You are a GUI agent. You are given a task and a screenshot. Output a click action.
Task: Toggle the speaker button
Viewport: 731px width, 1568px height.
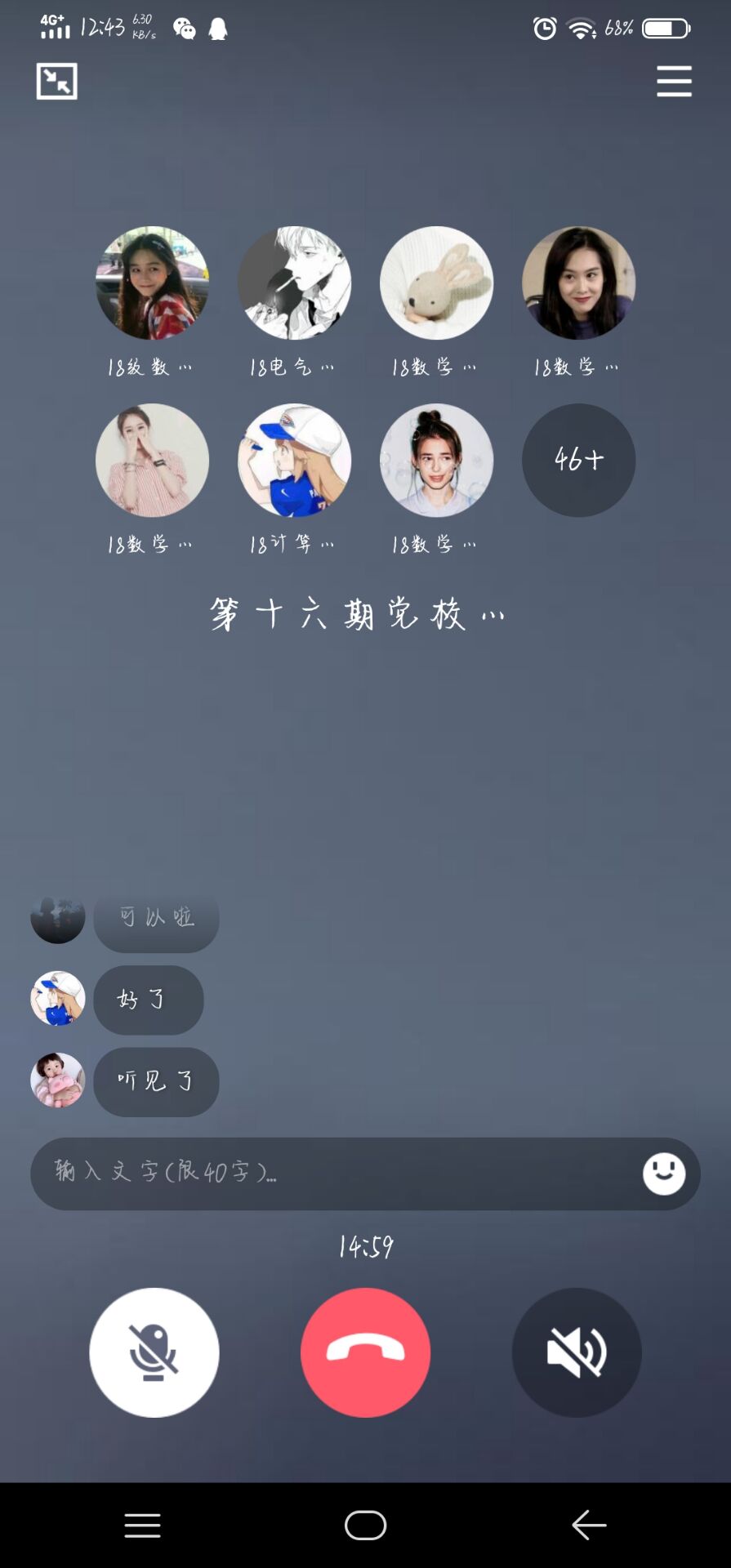[577, 1352]
